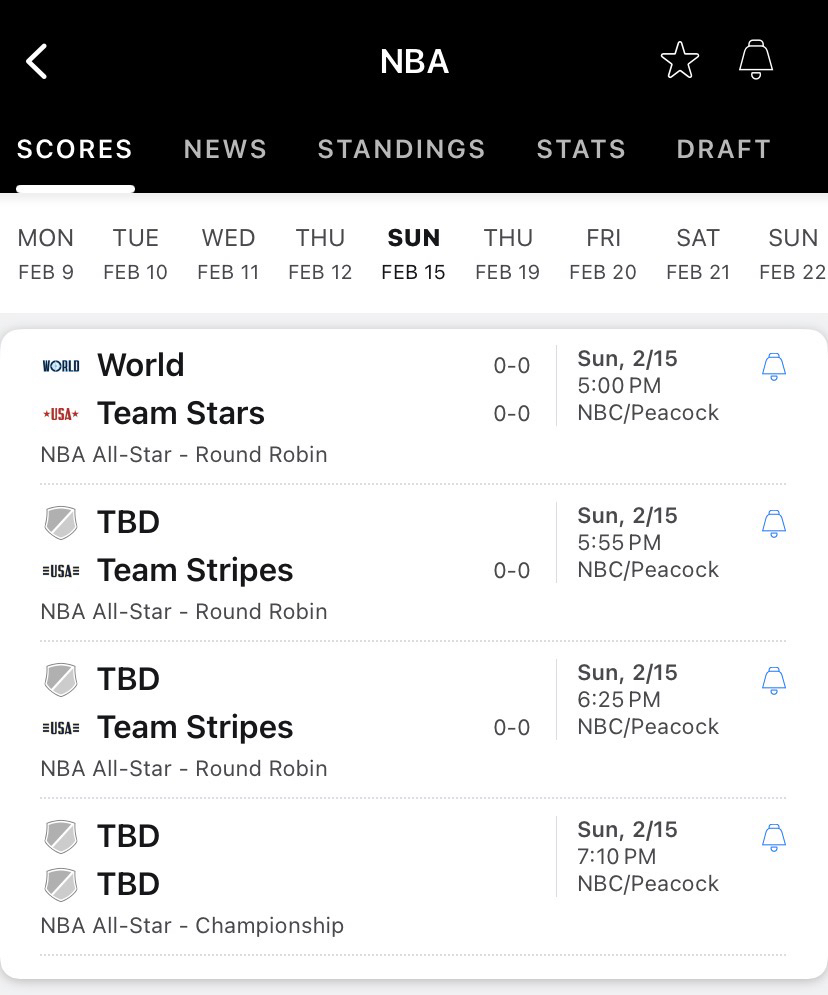Show games for Wednesday Feb 11
828x995 pixels.
228,254
